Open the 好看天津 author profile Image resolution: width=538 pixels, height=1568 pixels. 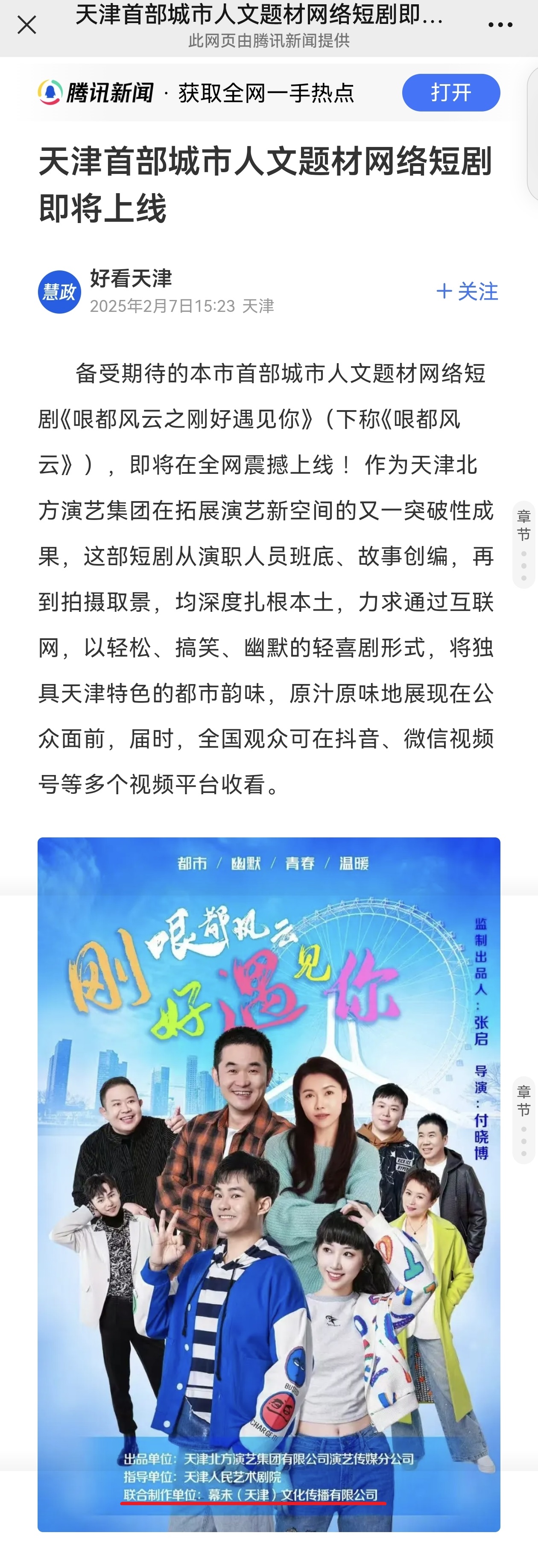point(131,279)
